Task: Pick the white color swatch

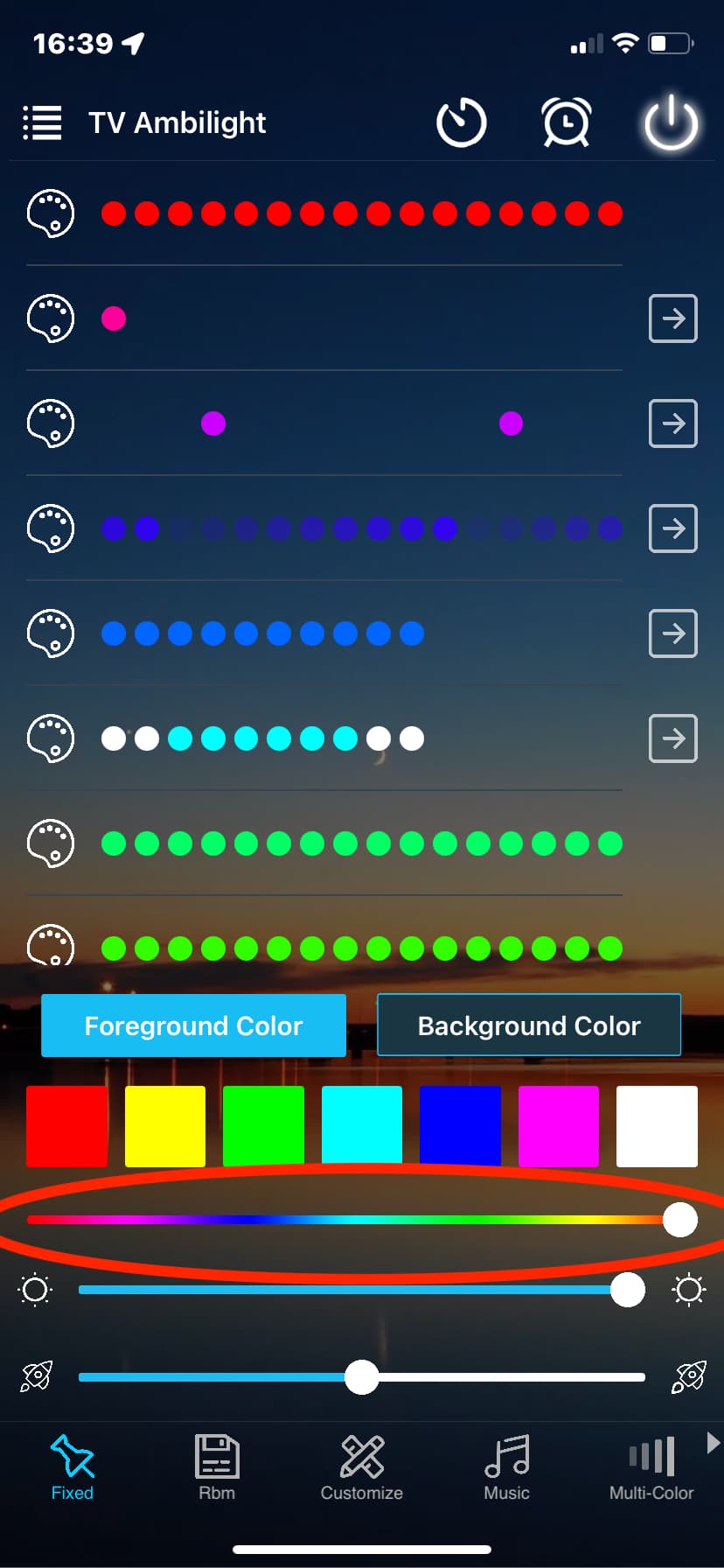Action: pos(657,1126)
